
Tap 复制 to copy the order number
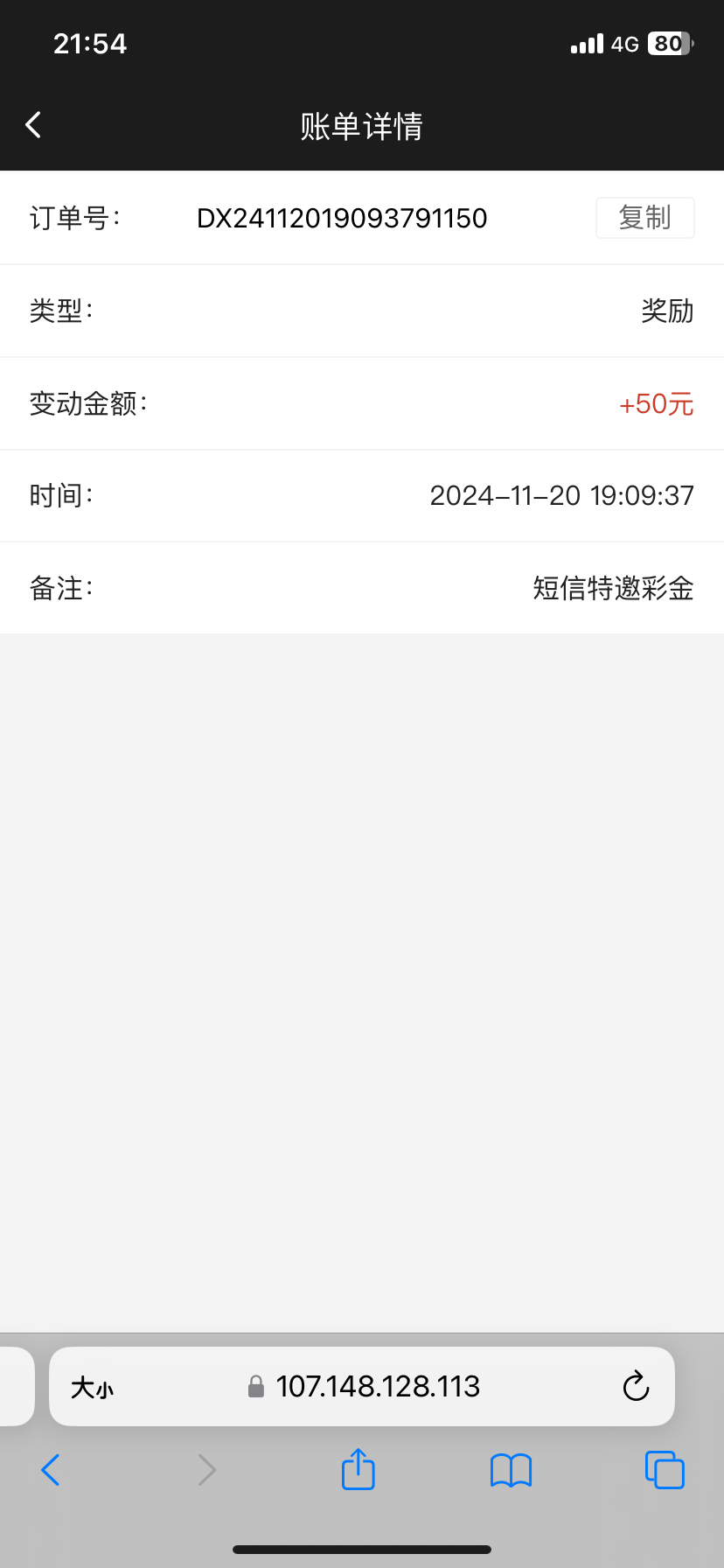(x=645, y=218)
